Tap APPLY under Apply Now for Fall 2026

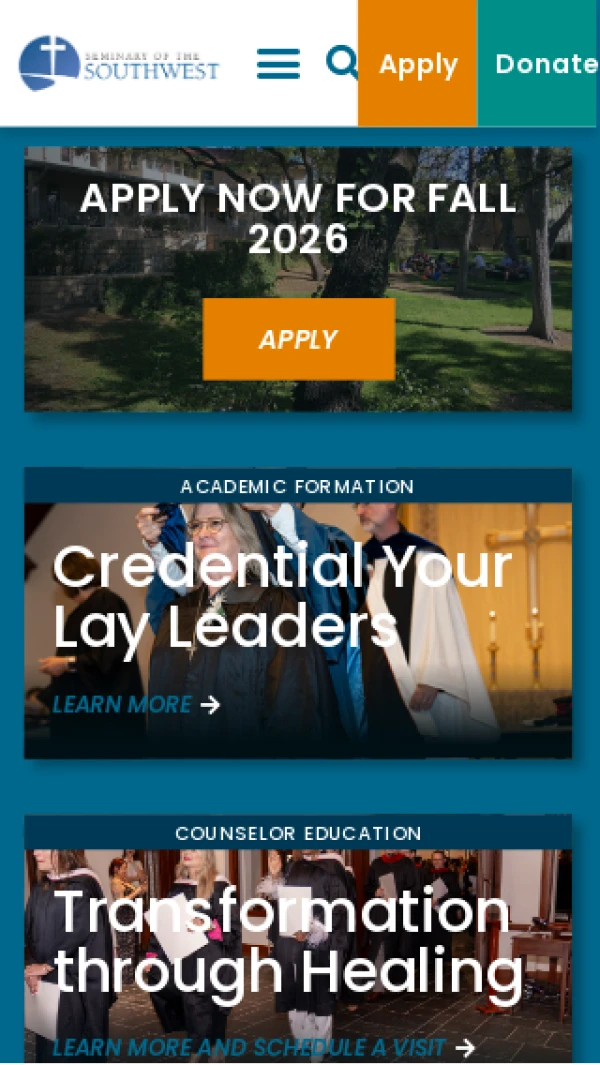coord(298,339)
